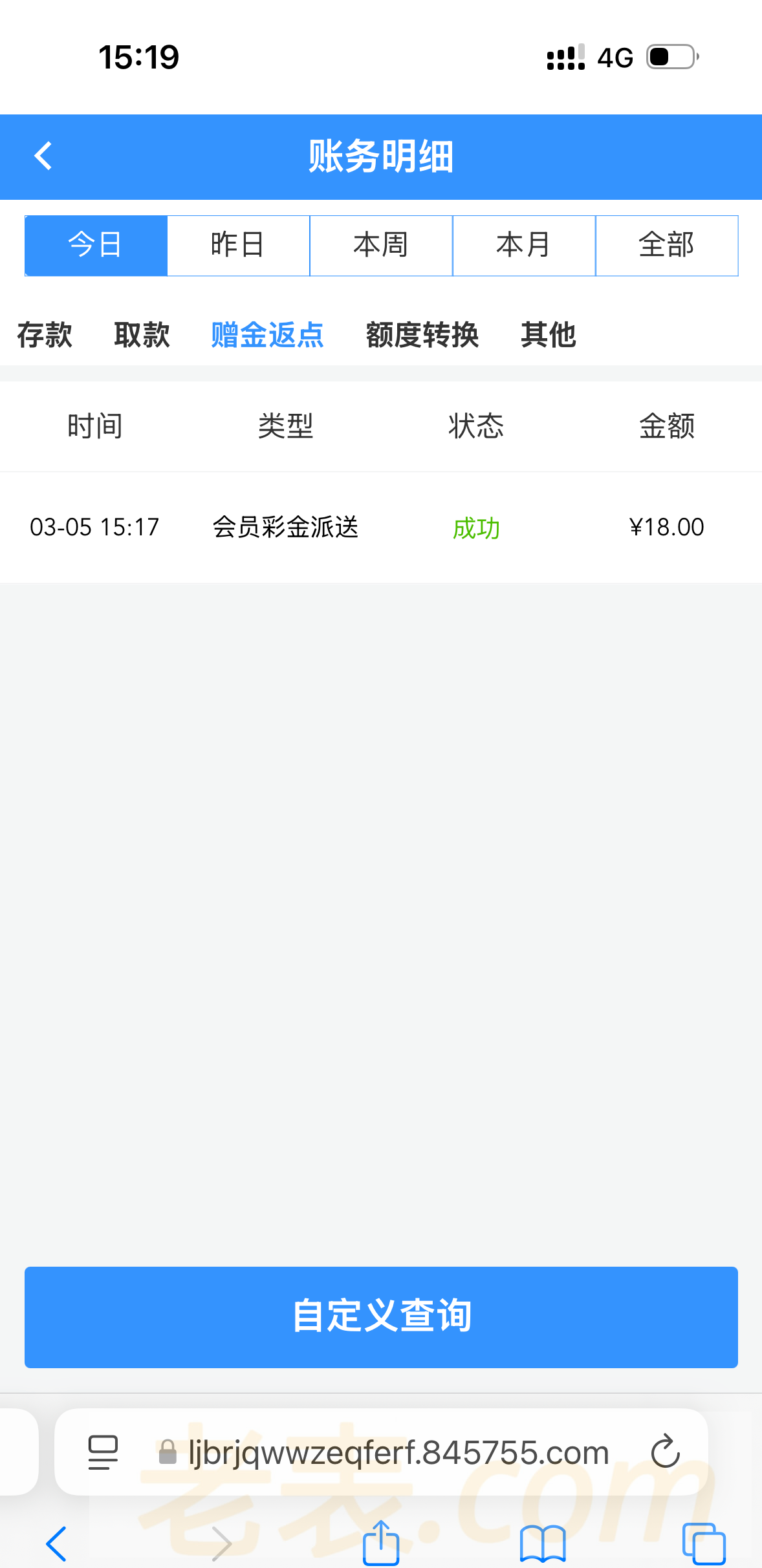Navigate back in Safari toolbar
The height and width of the screenshot is (1568, 762).
(57, 1543)
